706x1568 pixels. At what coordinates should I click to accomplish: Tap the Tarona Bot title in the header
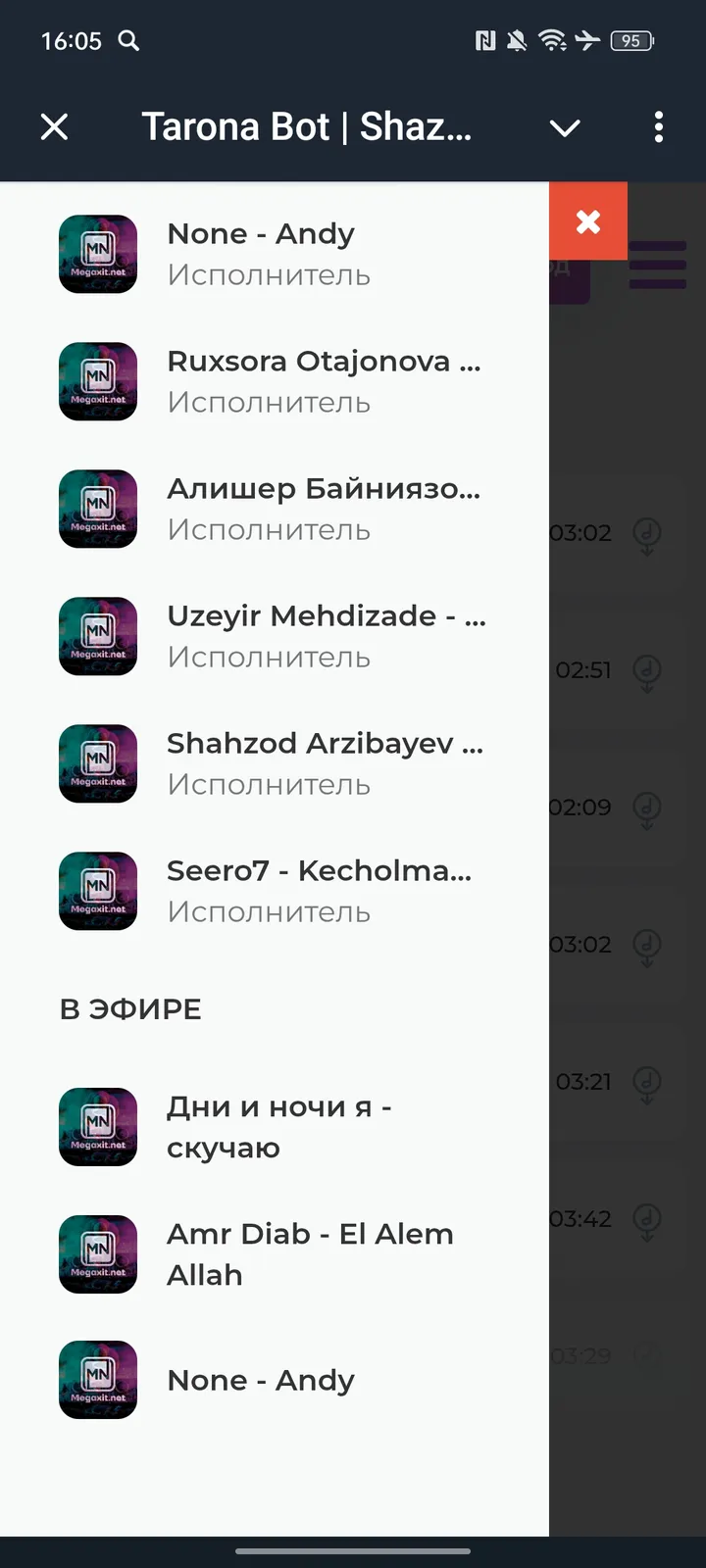click(307, 127)
